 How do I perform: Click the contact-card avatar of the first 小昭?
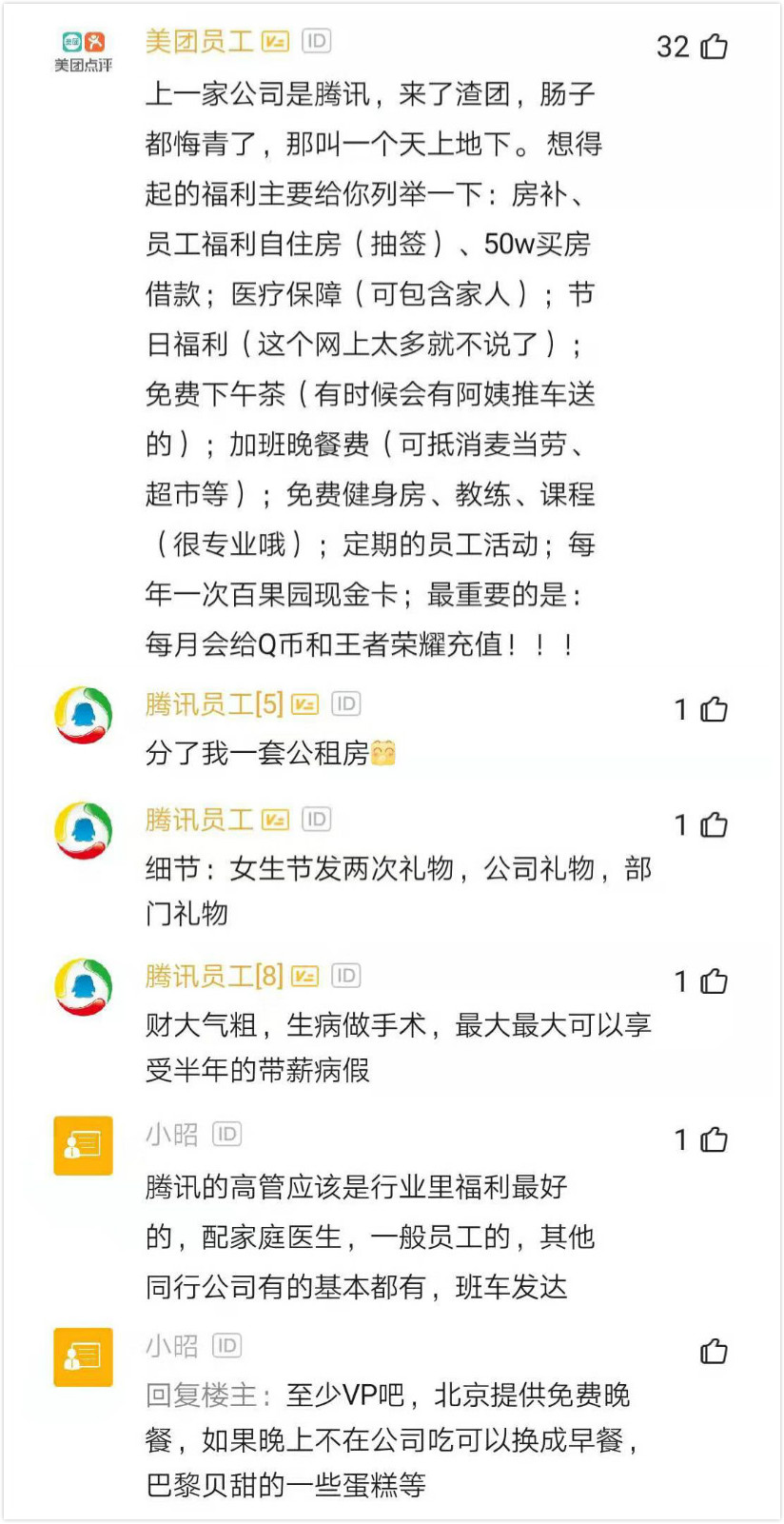click(83, 1146)
